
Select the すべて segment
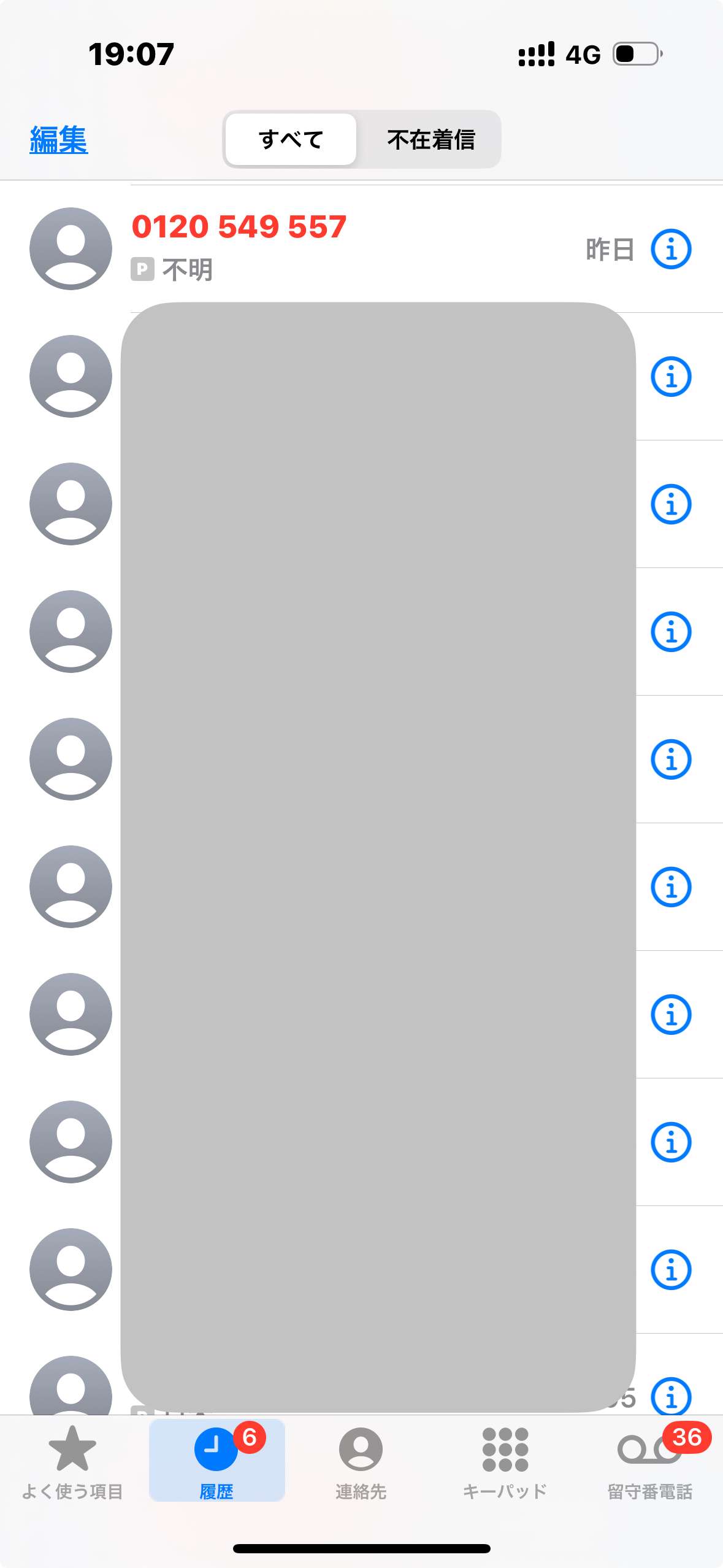291,139
